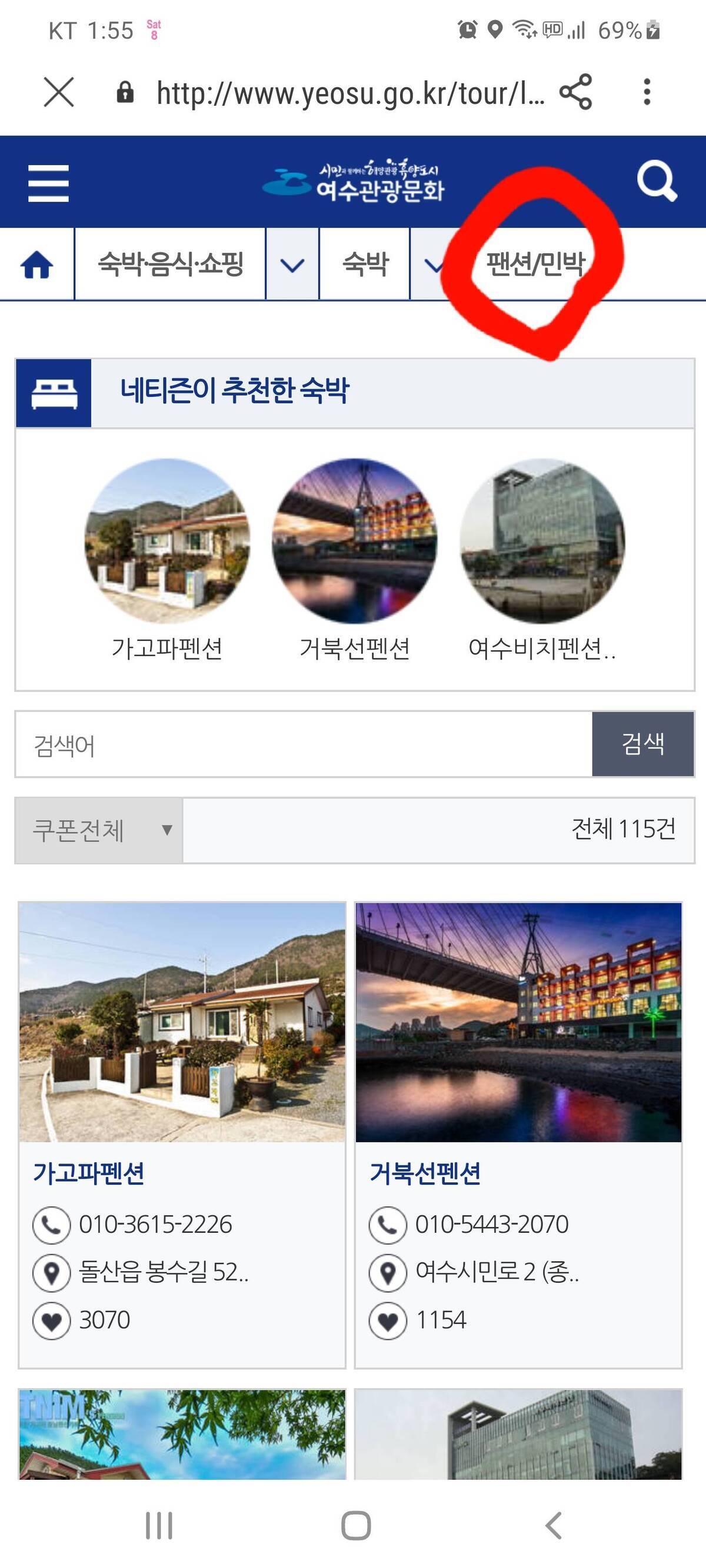Image resolution: width=706 pixels, height=1568 pixels.
Task: Call 가고파펜션 via its phone icon
Action: point(51,1225)
